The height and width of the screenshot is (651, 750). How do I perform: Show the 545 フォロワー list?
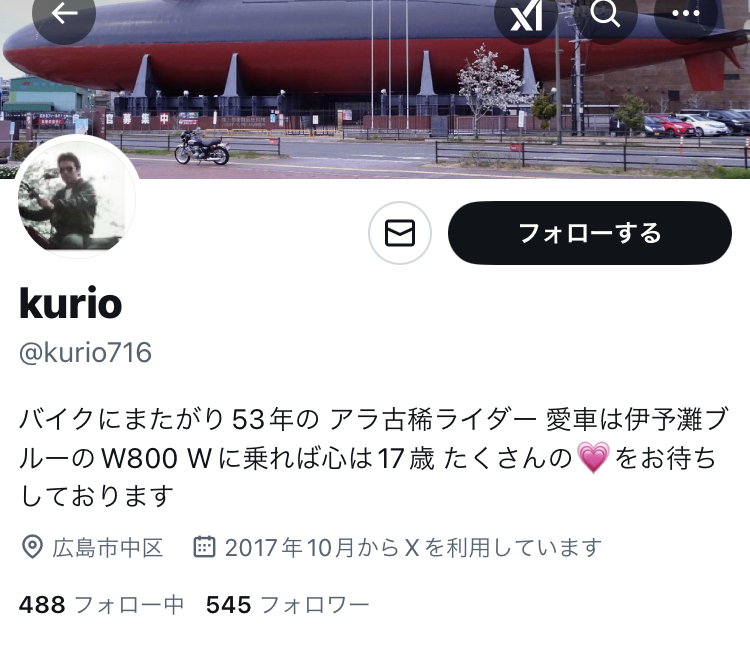click(x=287, y=604)
